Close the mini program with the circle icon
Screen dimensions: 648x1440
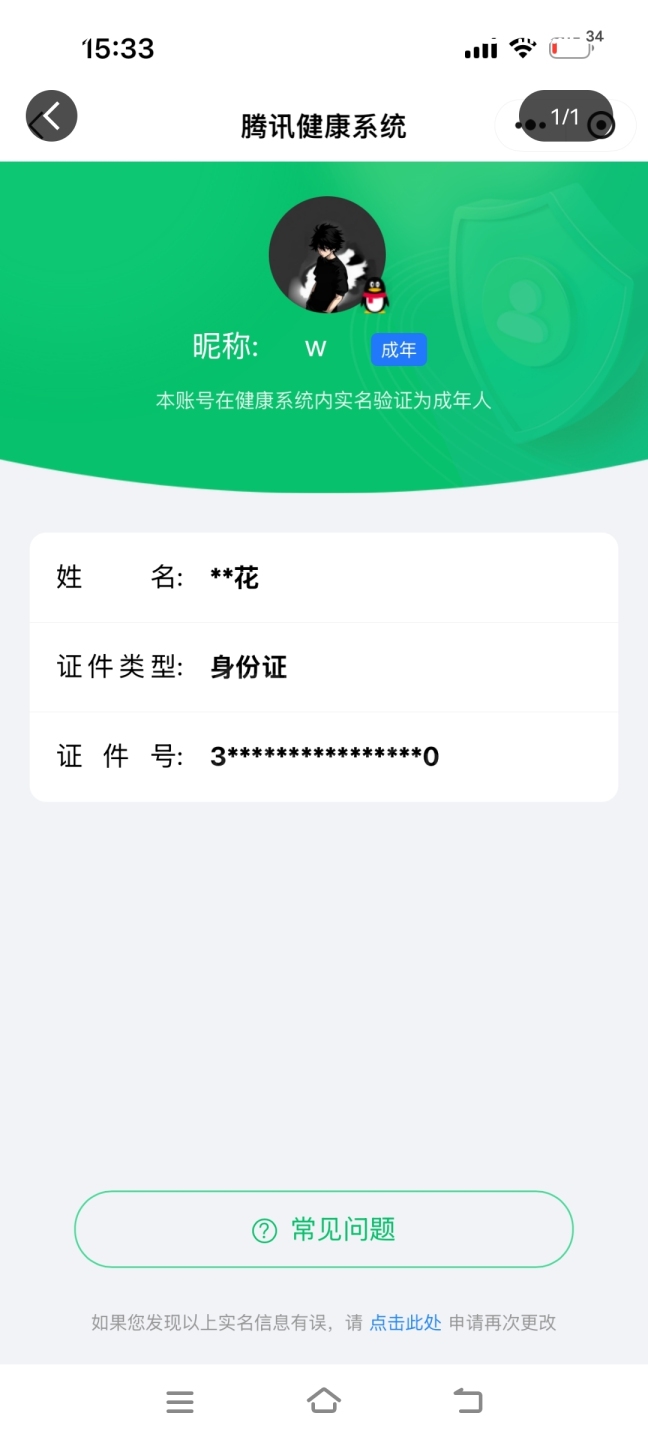(601, 125)
